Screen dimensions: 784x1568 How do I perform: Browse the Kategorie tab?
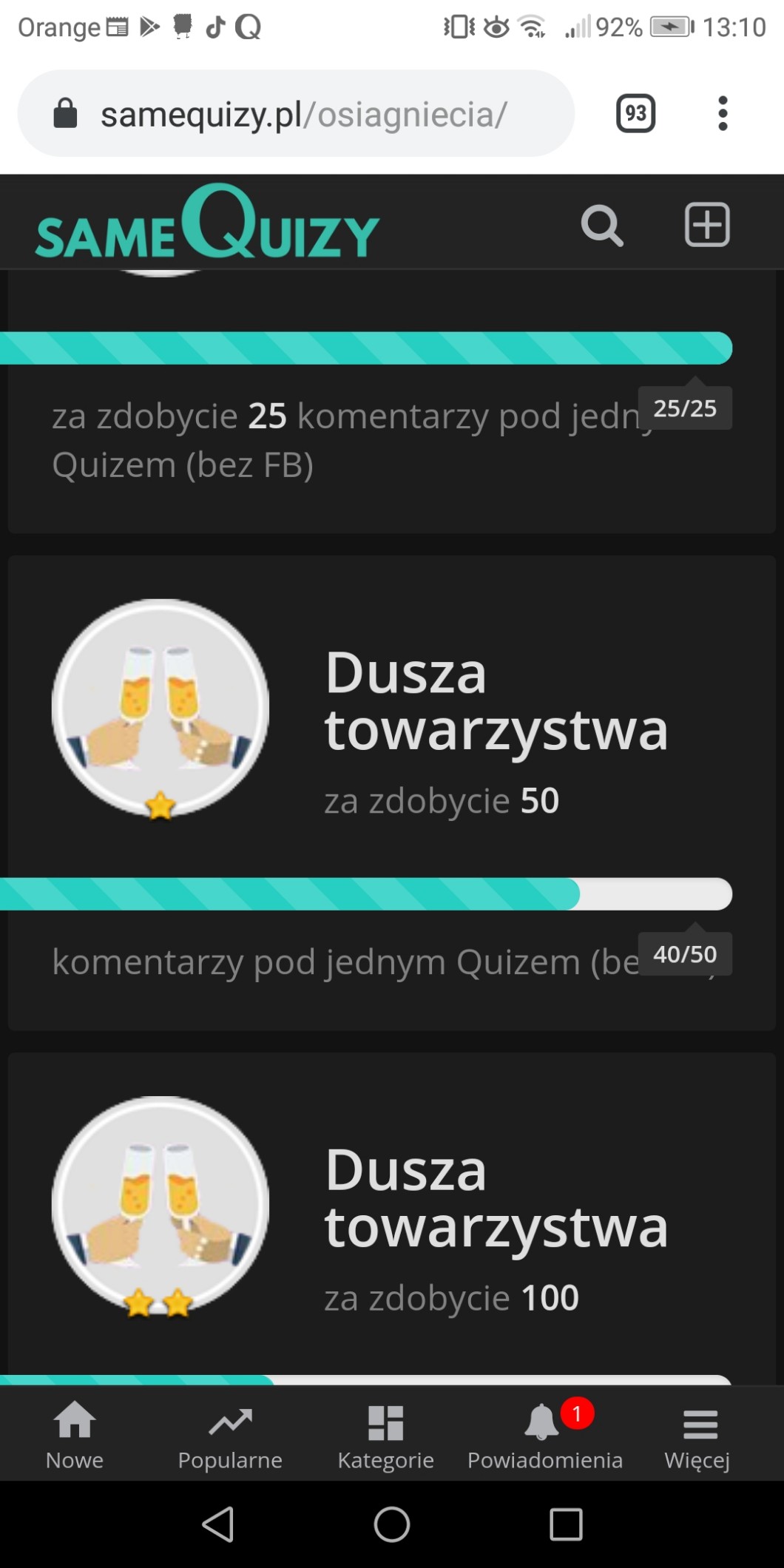385,1436
